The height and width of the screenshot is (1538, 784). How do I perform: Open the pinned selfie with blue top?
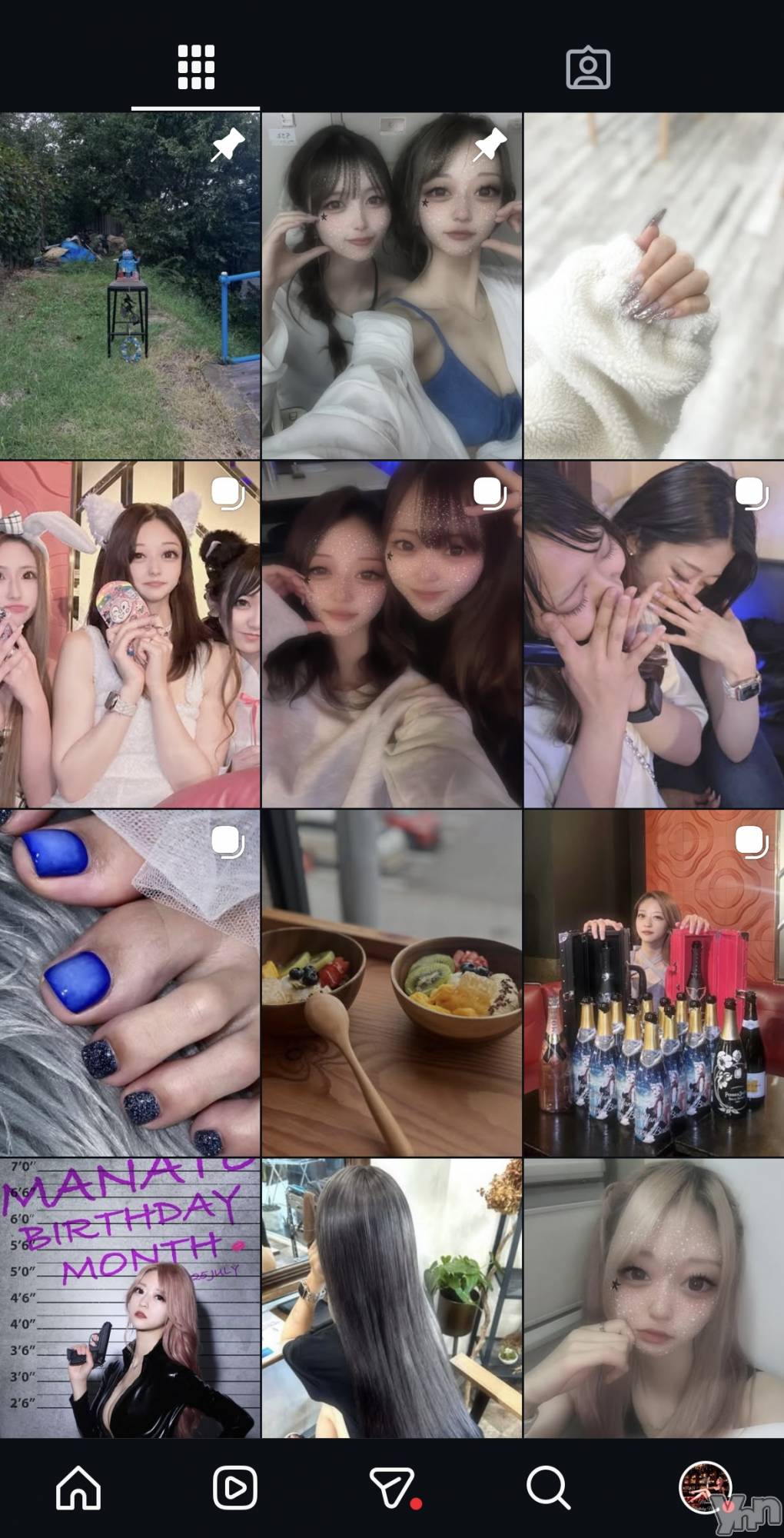tap(391, 286)
